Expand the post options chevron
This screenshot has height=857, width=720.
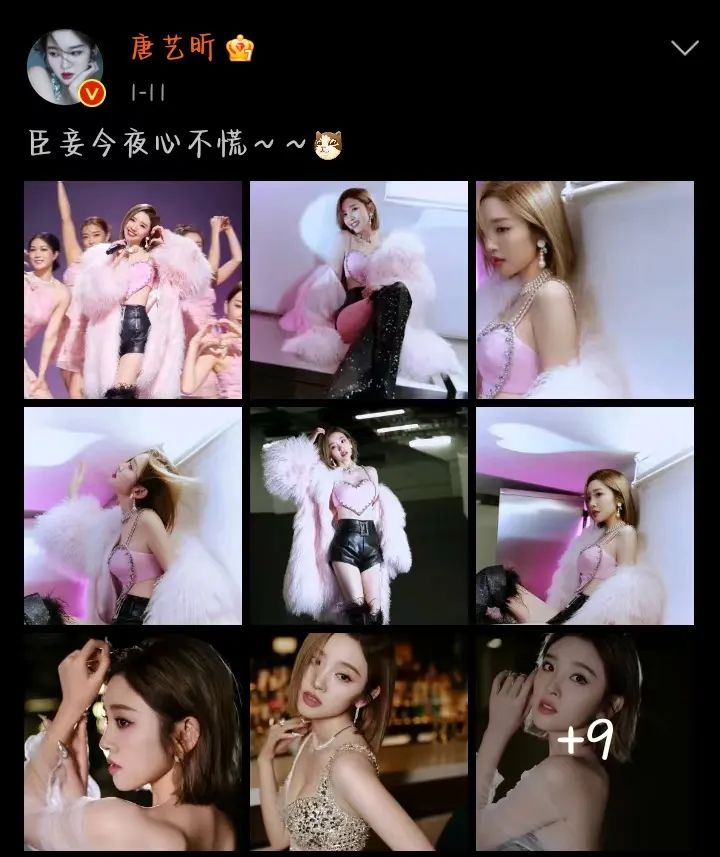[684, 48]
